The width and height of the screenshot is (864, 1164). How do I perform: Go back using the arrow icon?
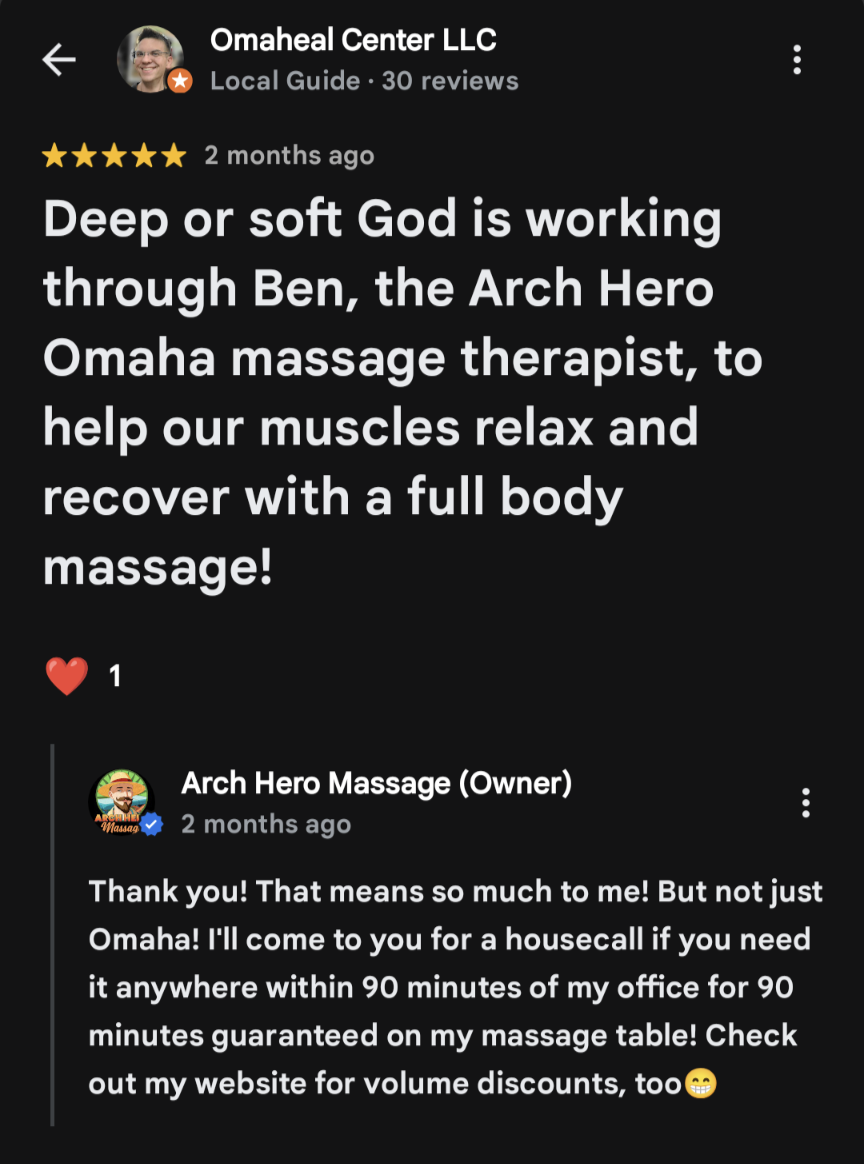(x=59, y=60)
